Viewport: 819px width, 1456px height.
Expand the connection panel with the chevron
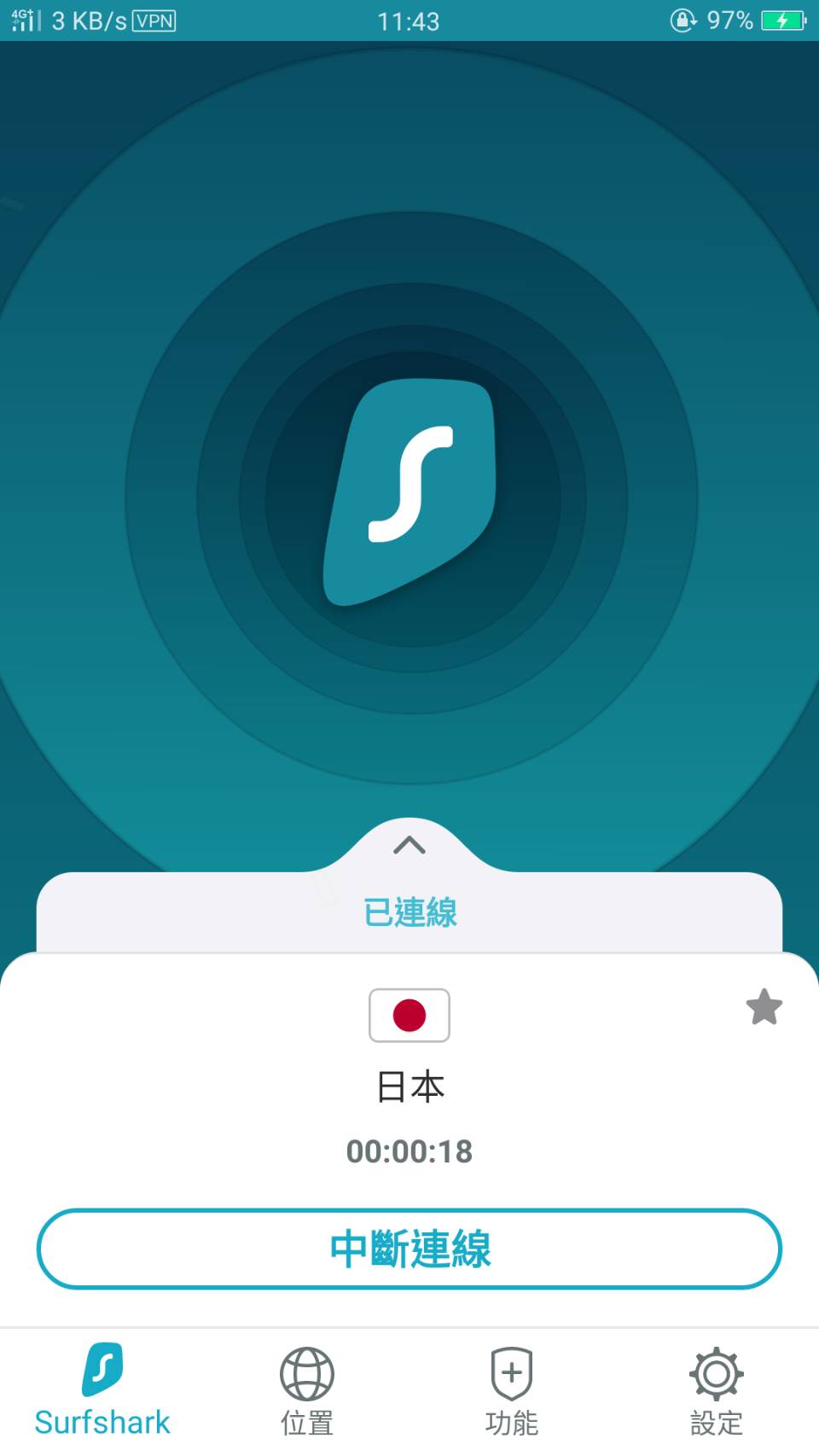pos(409,846)
